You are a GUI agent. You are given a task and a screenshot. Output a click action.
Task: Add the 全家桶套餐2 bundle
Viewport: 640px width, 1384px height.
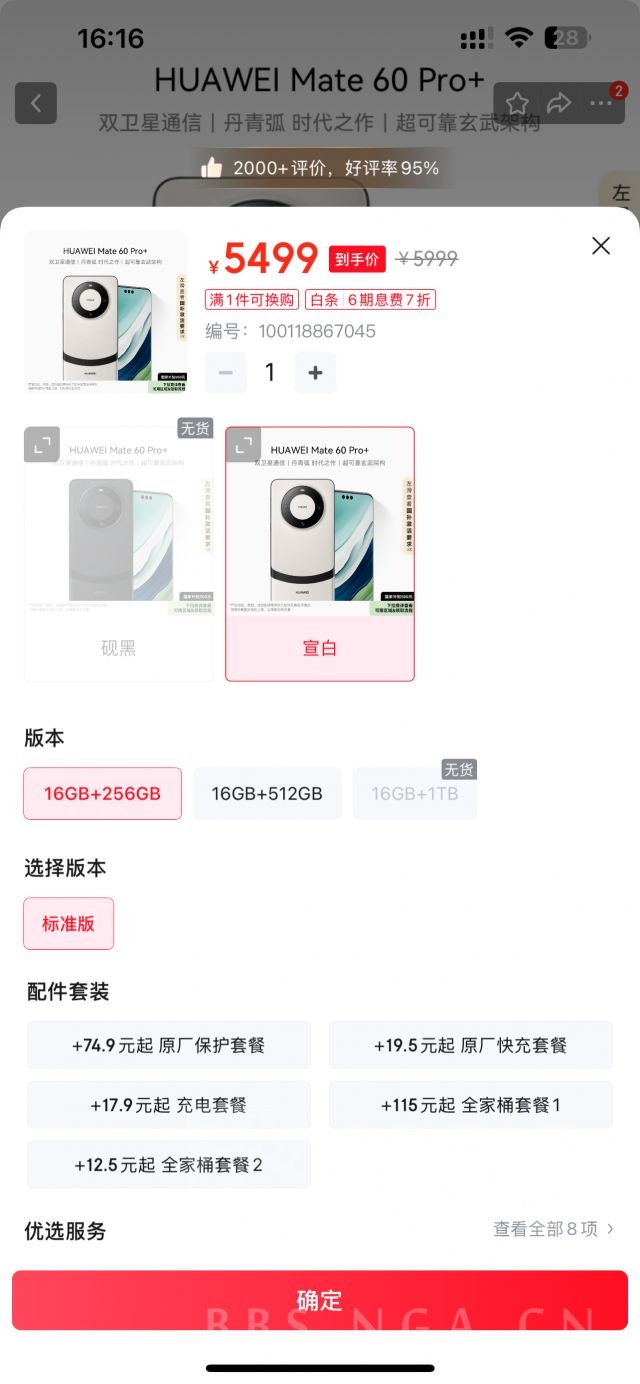(168, 1165)
